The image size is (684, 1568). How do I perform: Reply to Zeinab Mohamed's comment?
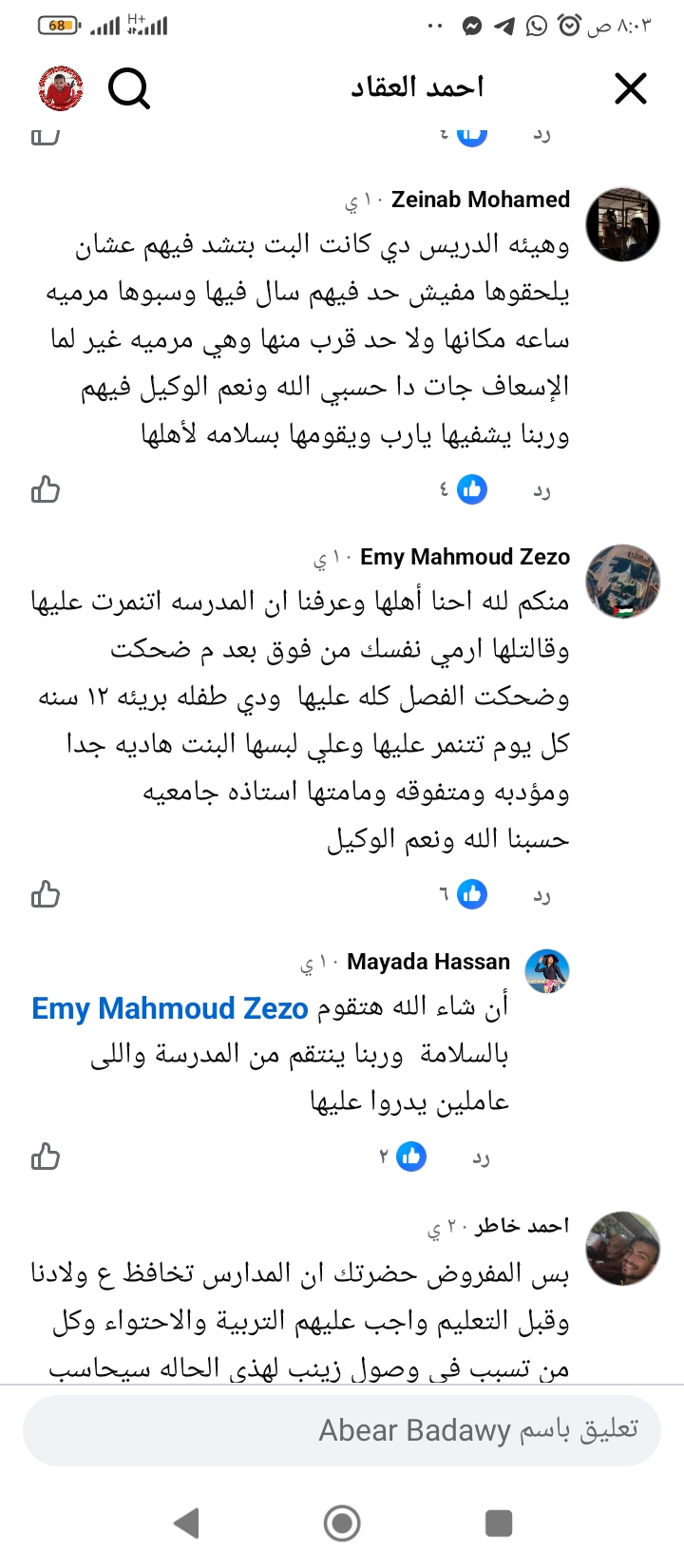tap(541, 490)
